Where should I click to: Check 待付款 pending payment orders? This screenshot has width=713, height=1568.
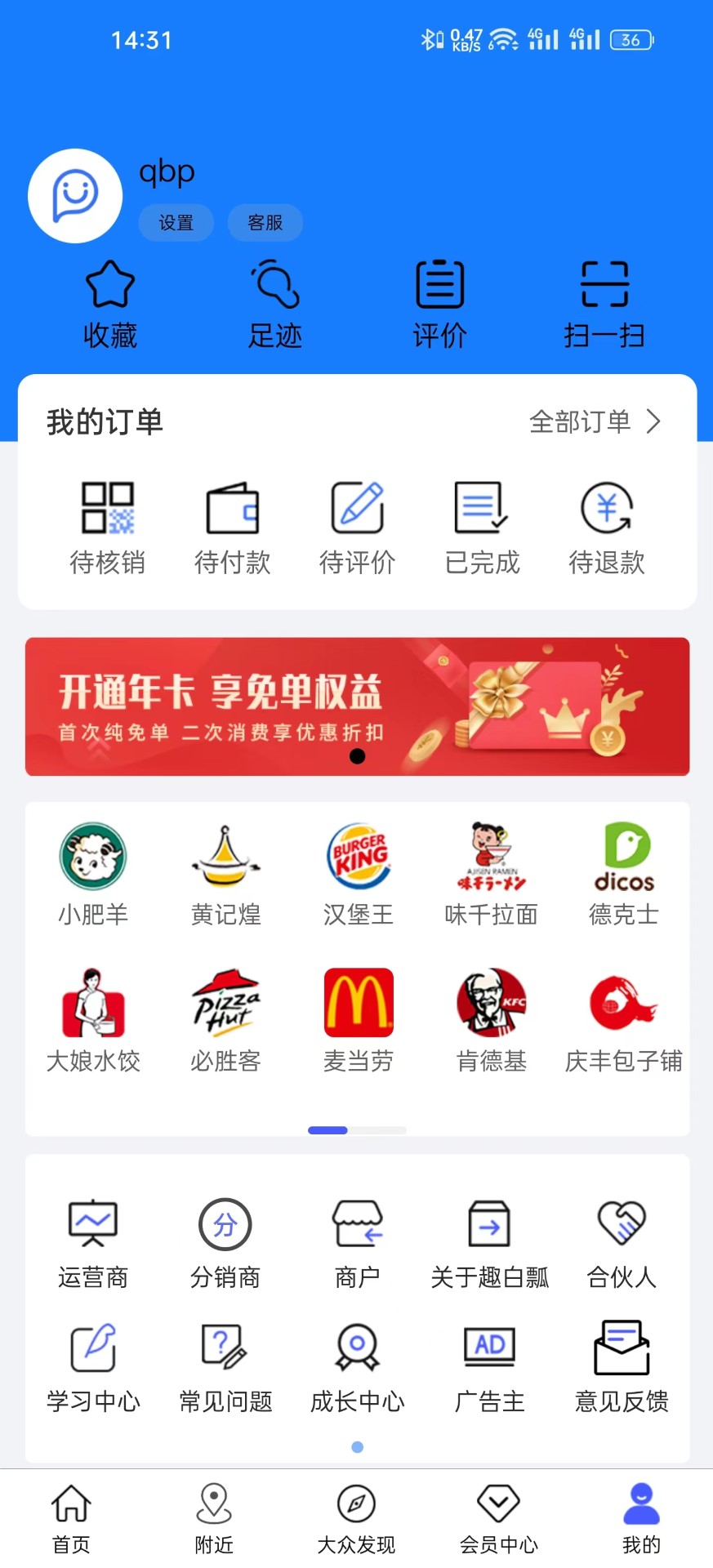point(232,527)
